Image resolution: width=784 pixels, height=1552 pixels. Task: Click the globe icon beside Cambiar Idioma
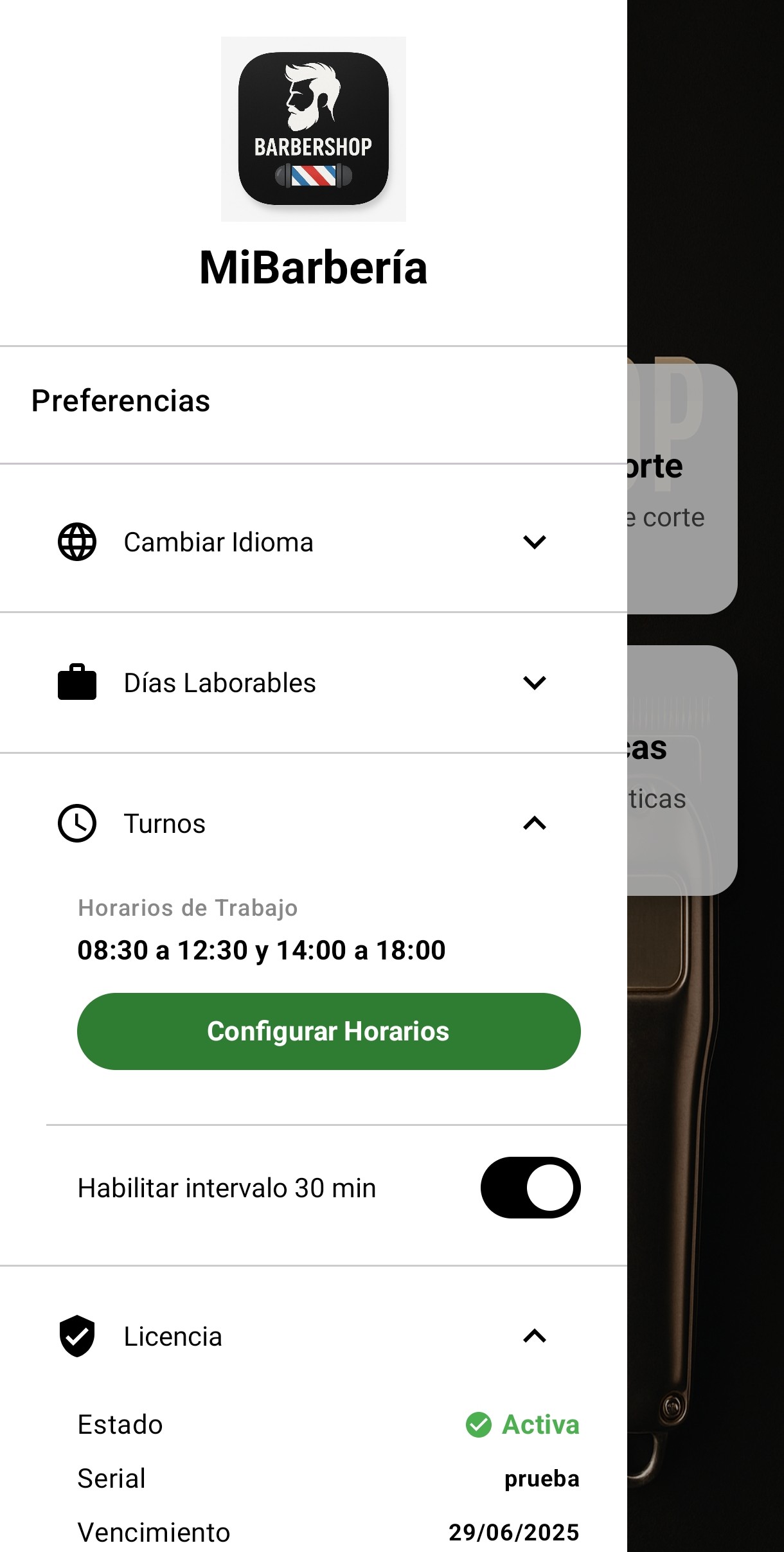pos(77,542)
